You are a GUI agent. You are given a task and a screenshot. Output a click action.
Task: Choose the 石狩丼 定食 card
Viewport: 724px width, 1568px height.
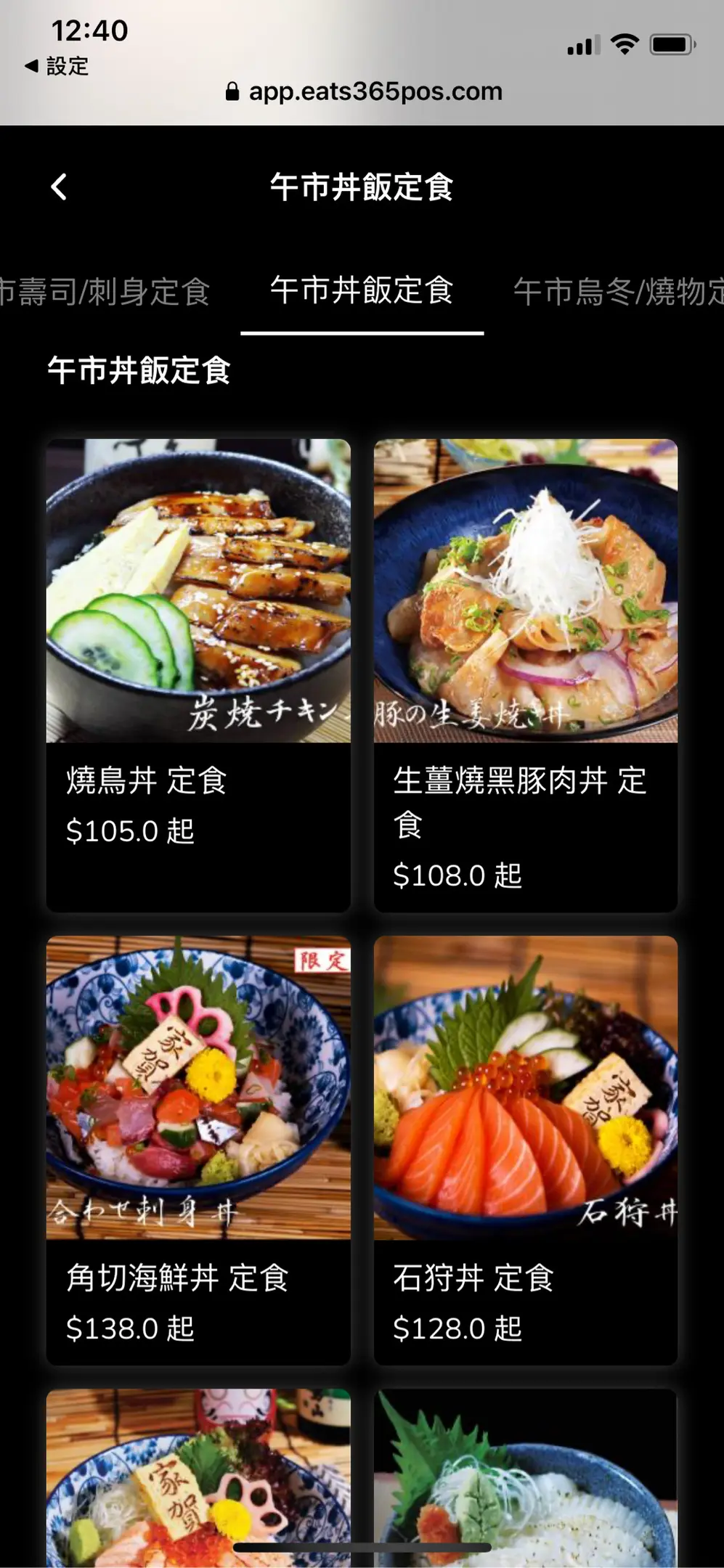[x=525, y=1149]
